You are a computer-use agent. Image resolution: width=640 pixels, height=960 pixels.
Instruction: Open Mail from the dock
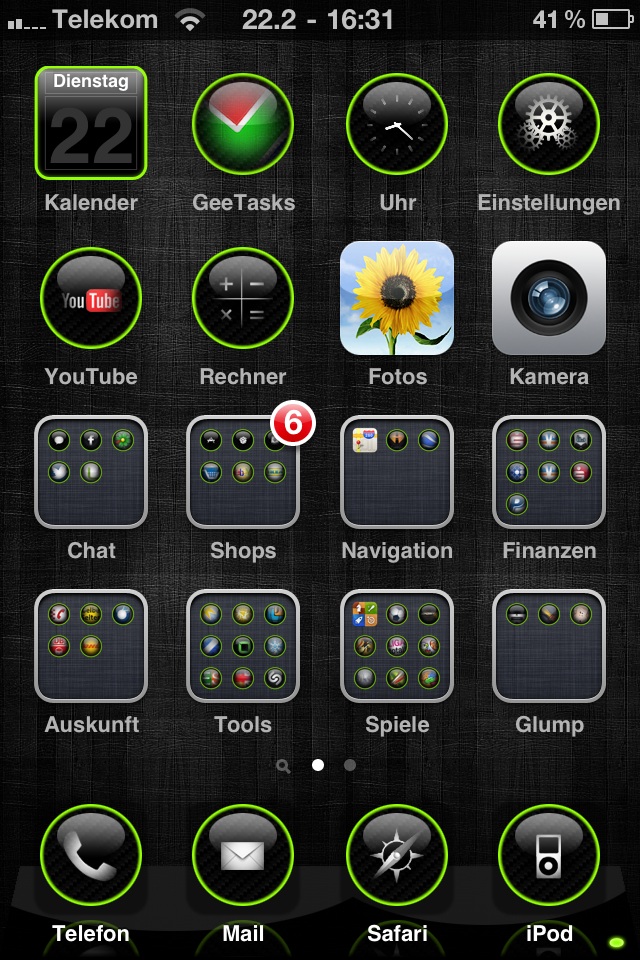[243, 855]
